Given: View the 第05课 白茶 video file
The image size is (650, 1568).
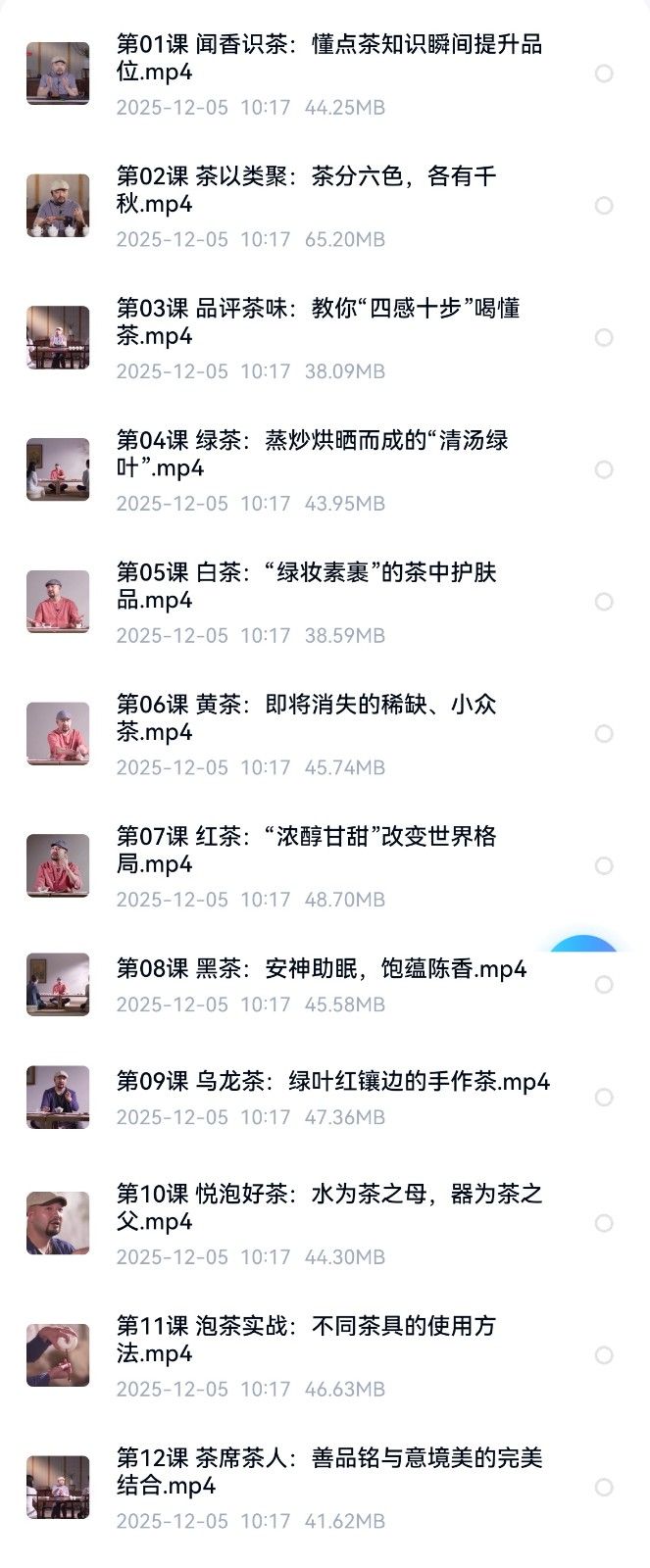Looking at the screenshot, I should [306, 586].
